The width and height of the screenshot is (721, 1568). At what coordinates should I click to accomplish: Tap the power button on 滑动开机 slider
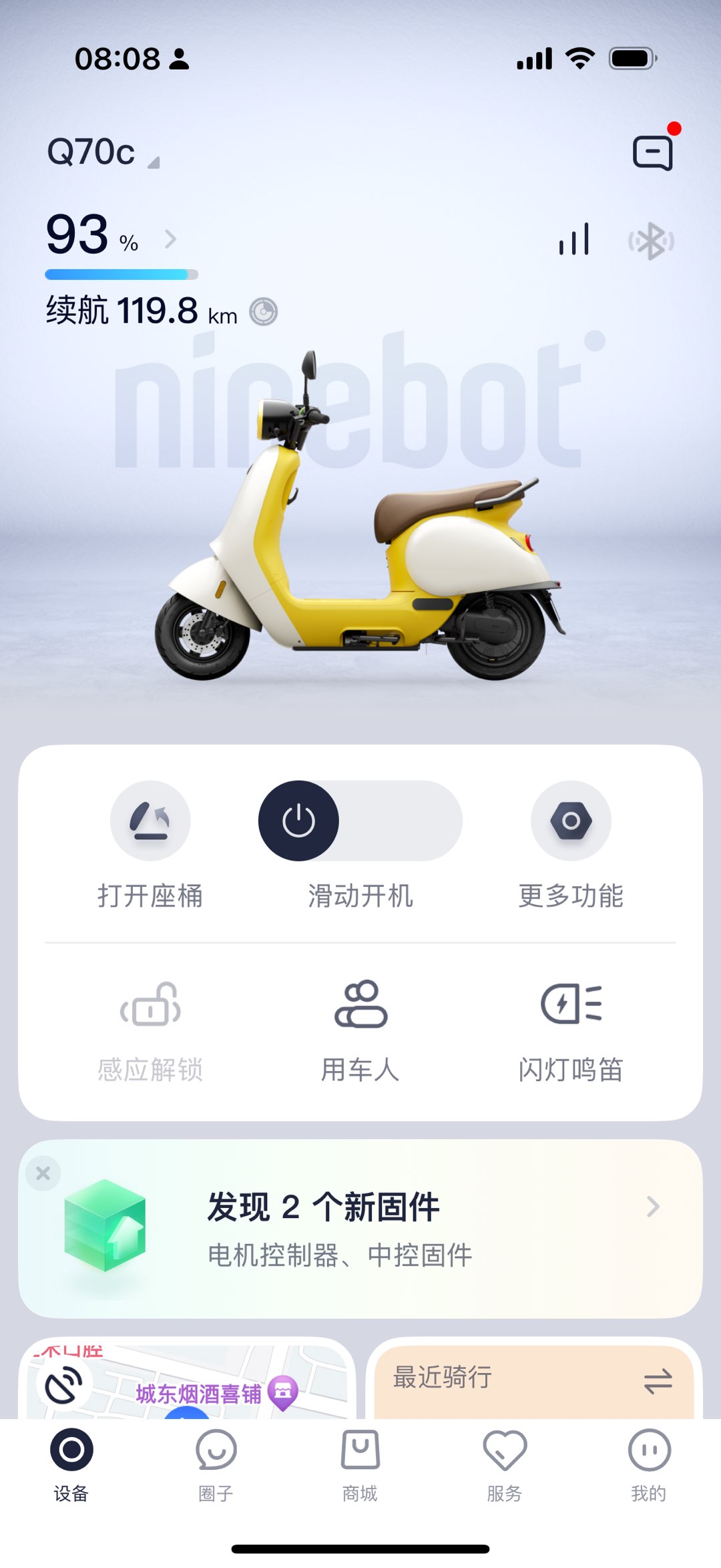298,821
